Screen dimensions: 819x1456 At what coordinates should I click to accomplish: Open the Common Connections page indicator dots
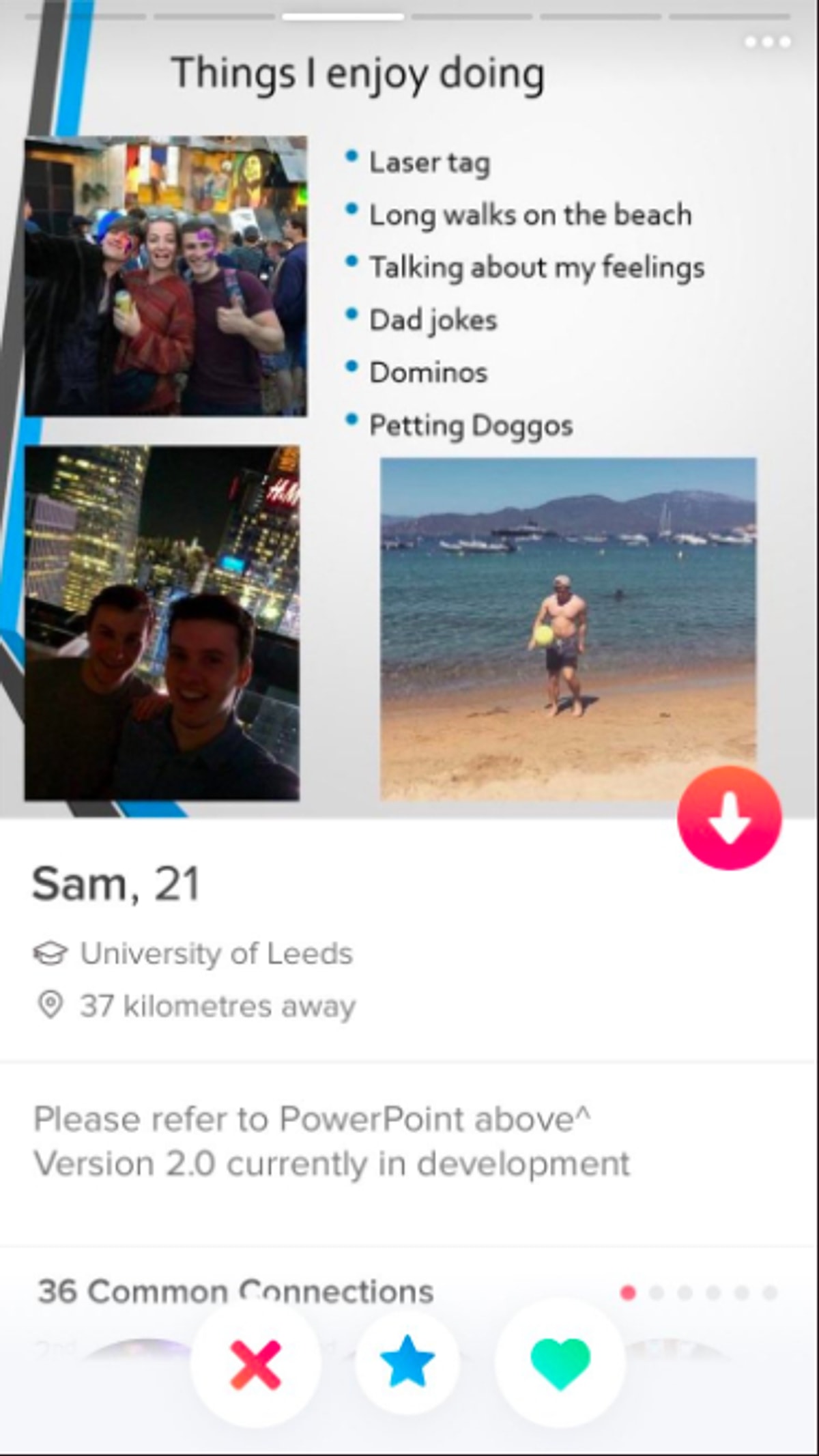(x=698, y=1293)
